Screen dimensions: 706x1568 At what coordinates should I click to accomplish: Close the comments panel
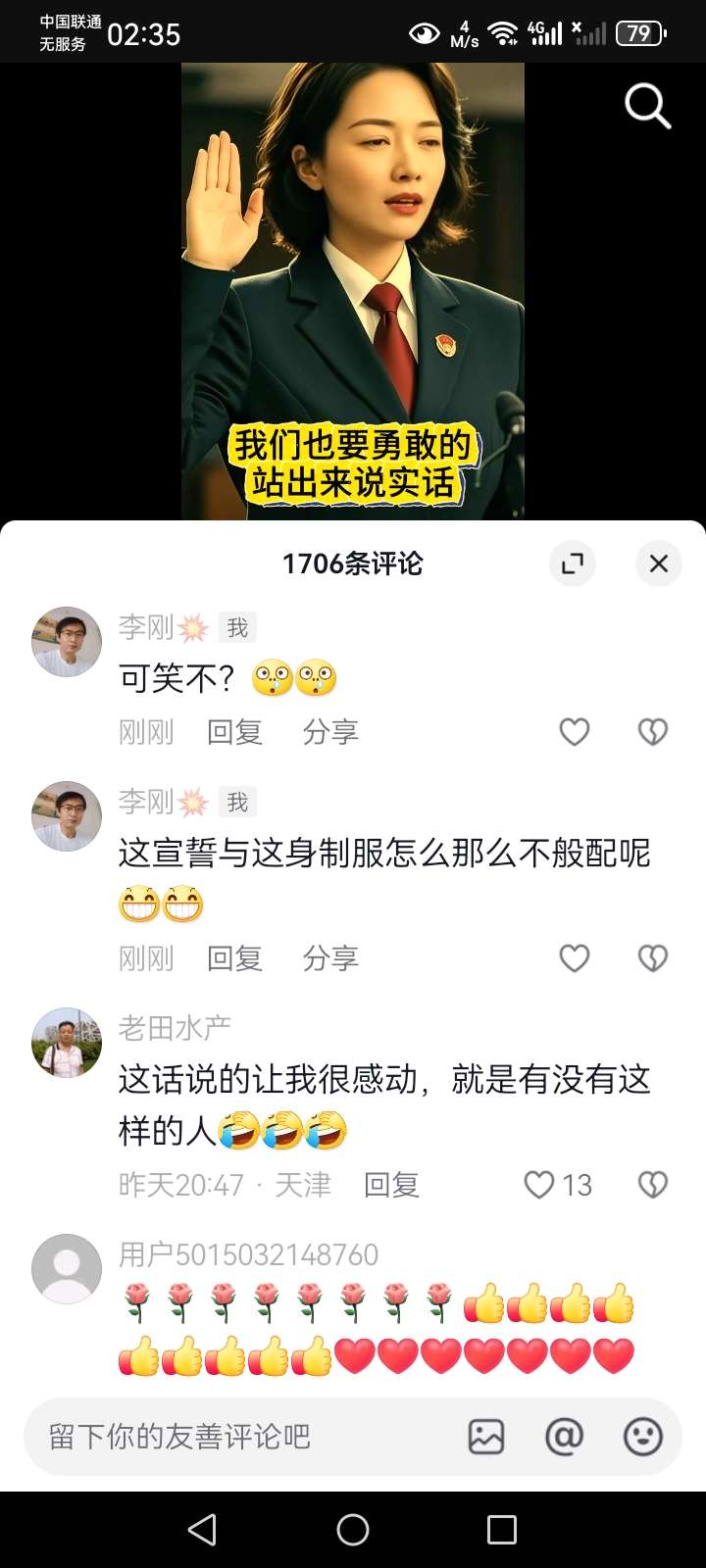(658, 563)
